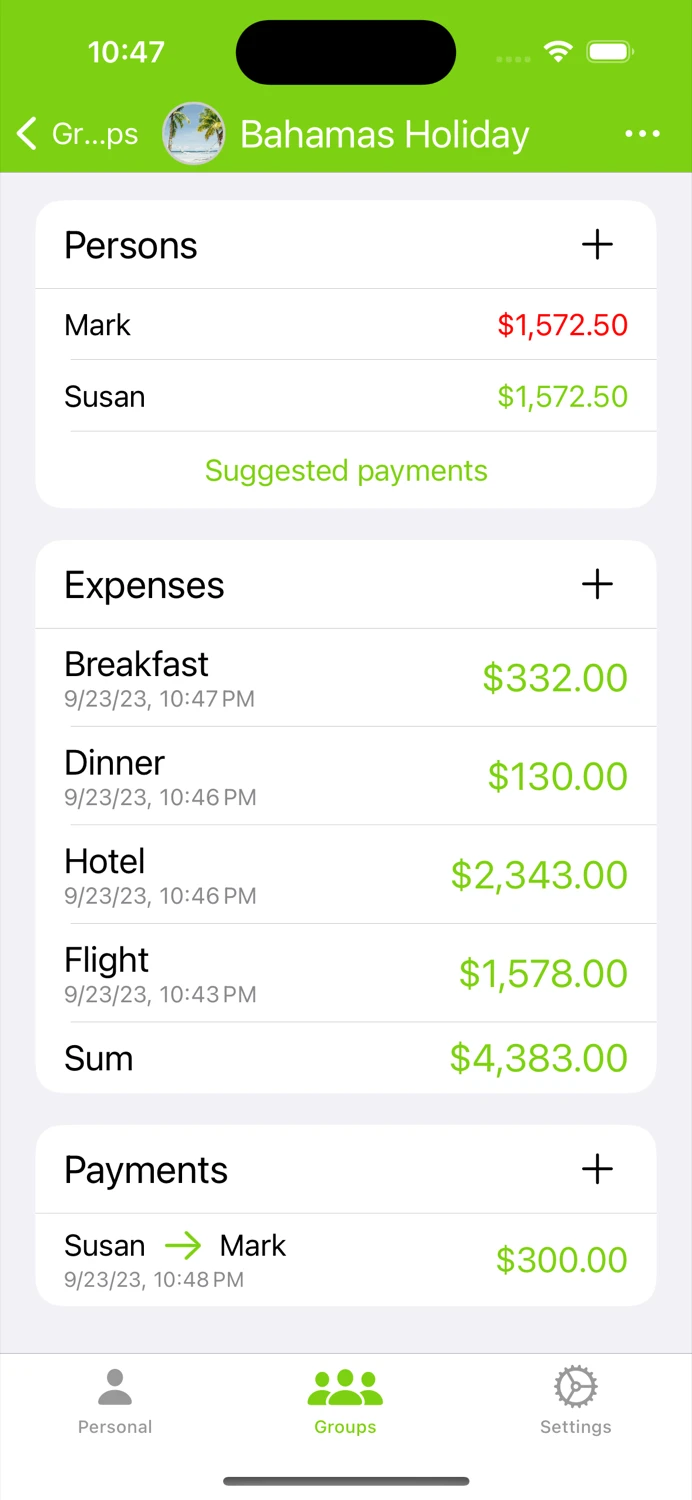Viewport: 692px width, 1500px height.
Task: Open the three-dot overflow menu
Action: click(642, 134)
